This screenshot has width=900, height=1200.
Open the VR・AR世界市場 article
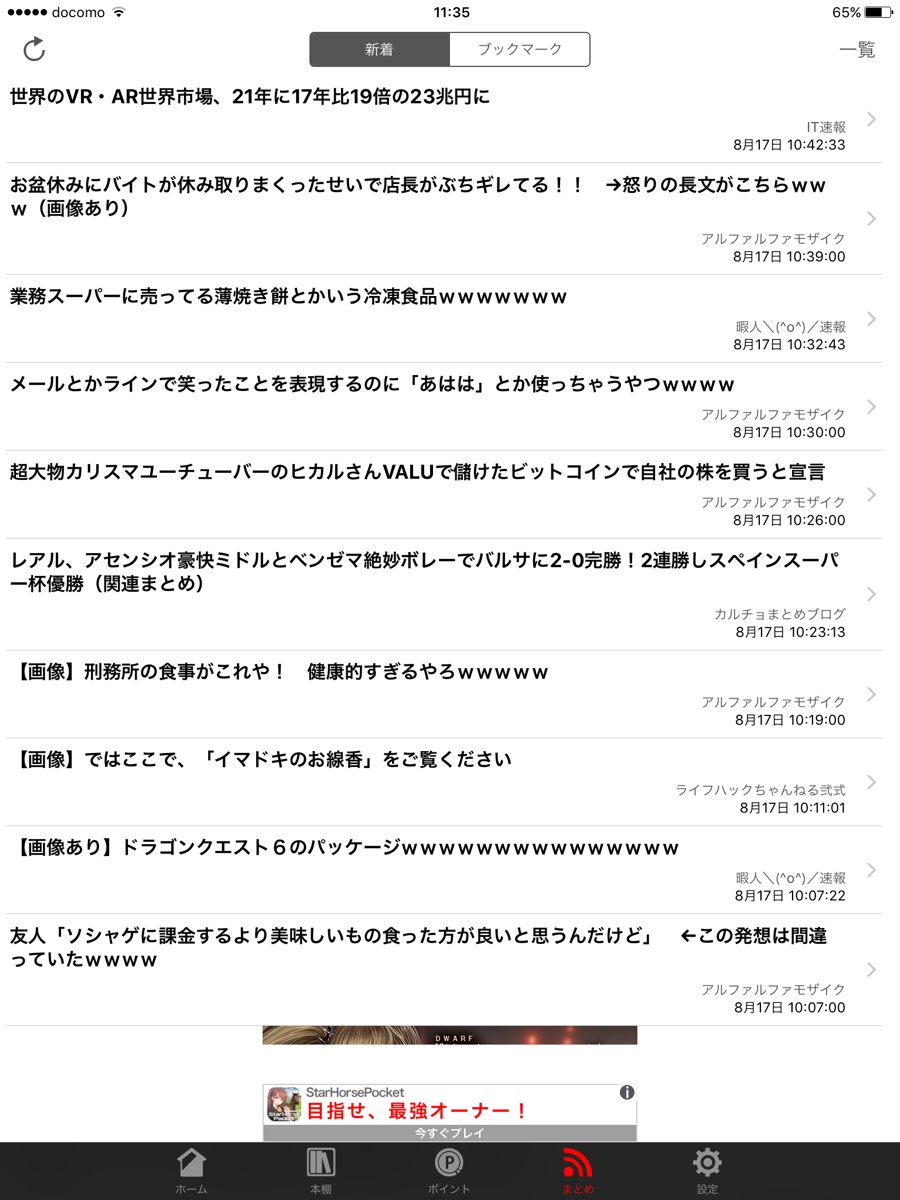coord(440,118)
